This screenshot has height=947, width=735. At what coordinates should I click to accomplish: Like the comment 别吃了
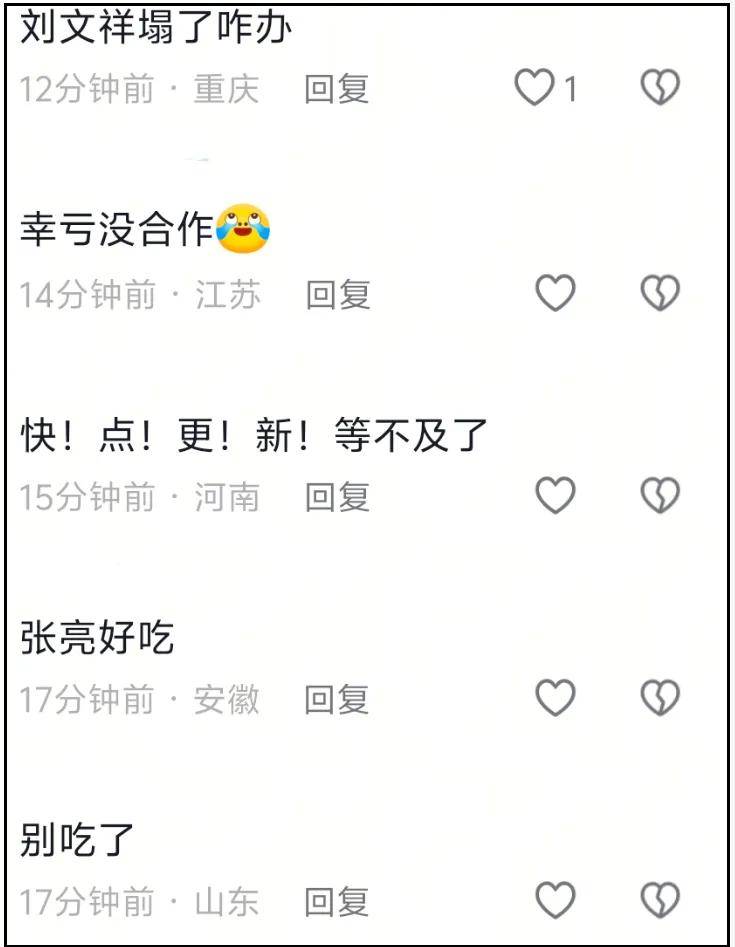[x=556, y=901]
